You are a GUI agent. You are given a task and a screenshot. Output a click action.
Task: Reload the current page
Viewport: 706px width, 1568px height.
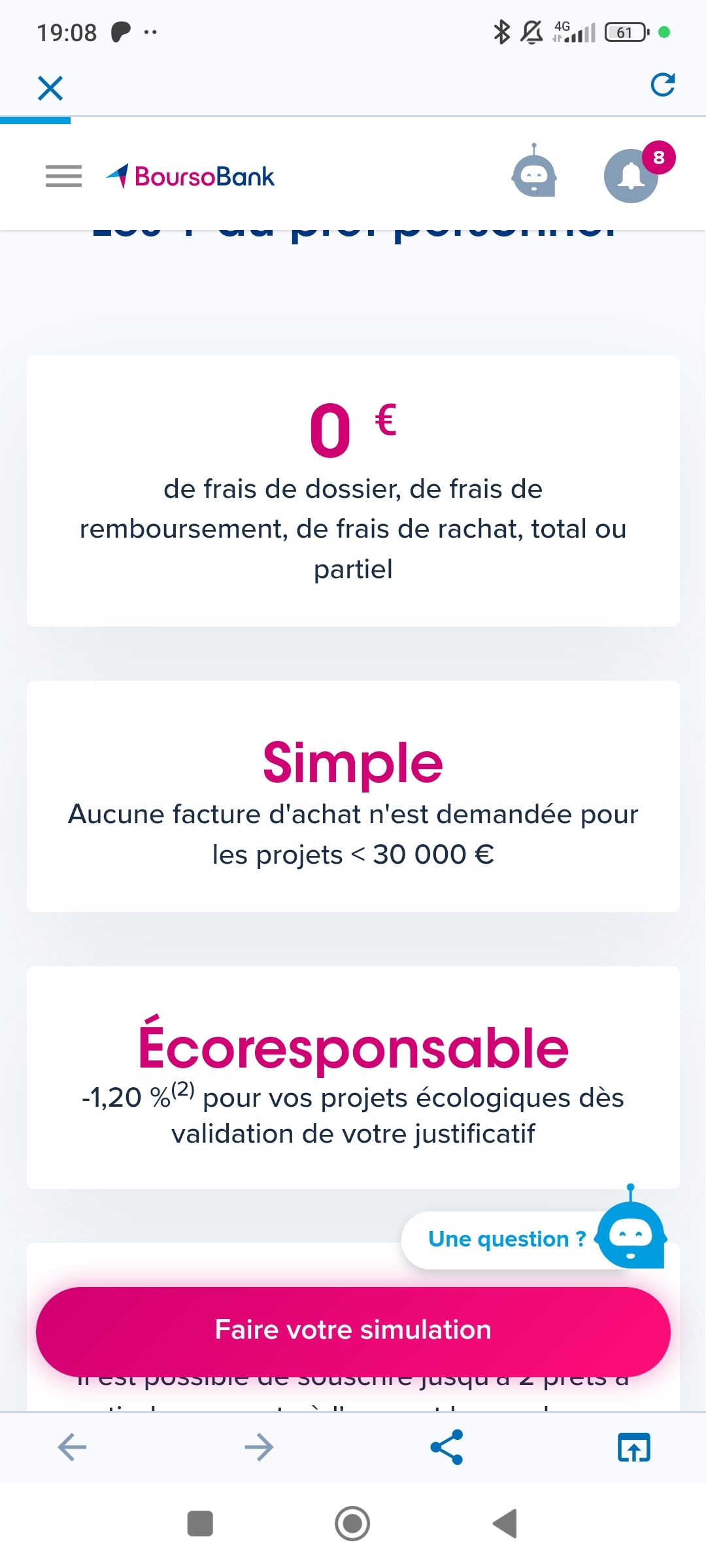[662, 85]
